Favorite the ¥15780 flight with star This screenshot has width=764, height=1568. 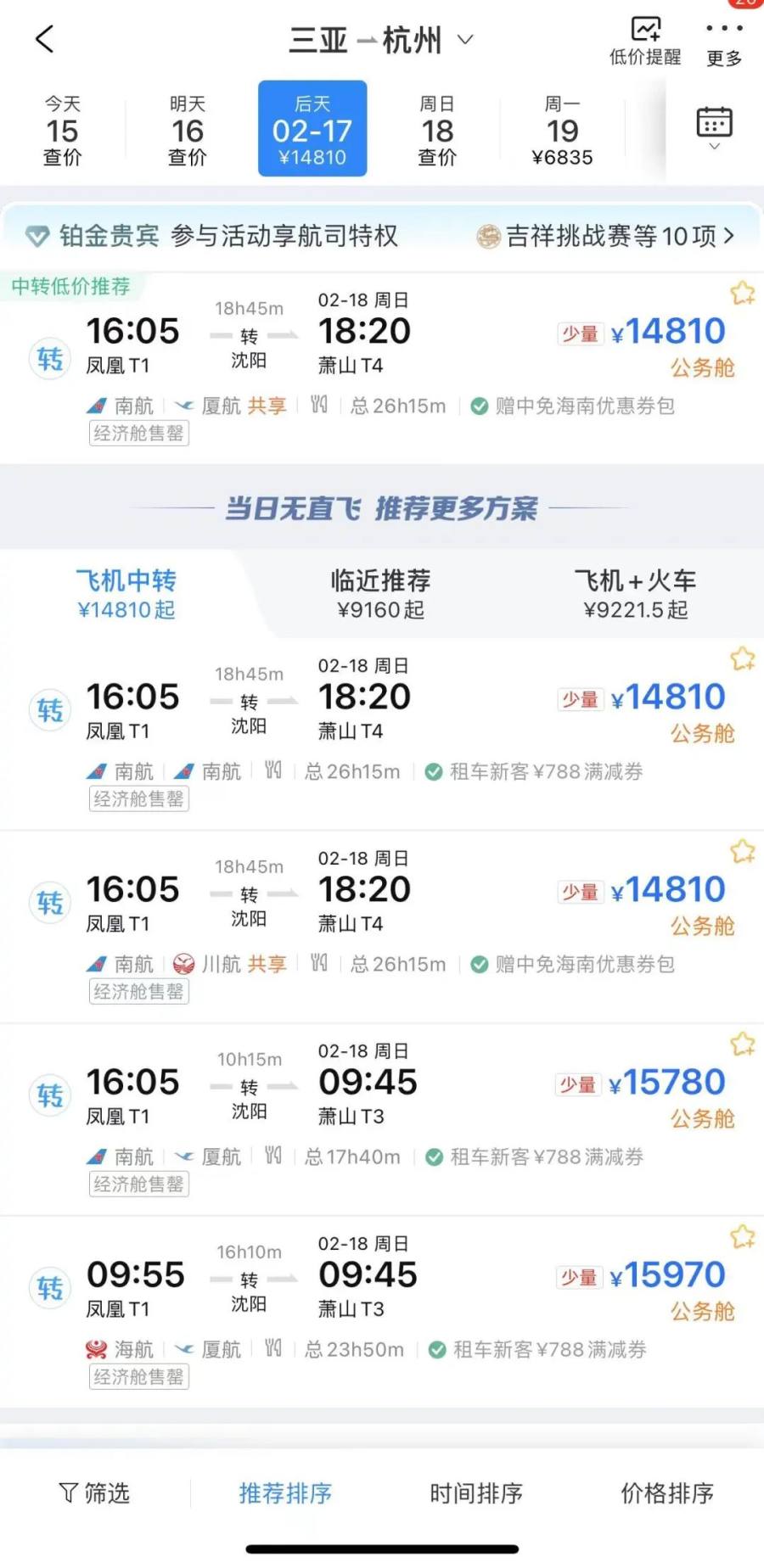743,1044
